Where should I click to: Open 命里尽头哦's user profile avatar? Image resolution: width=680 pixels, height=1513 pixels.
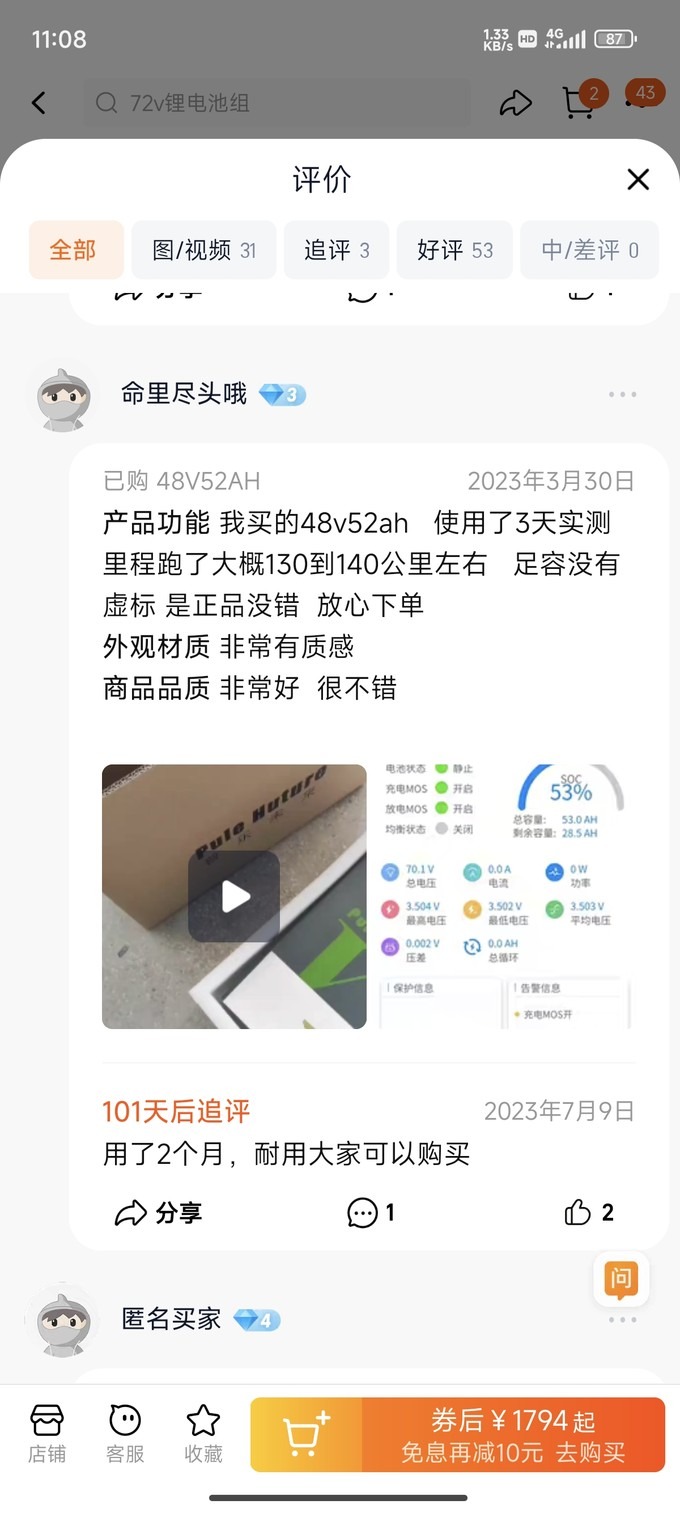tap(63, 397)
